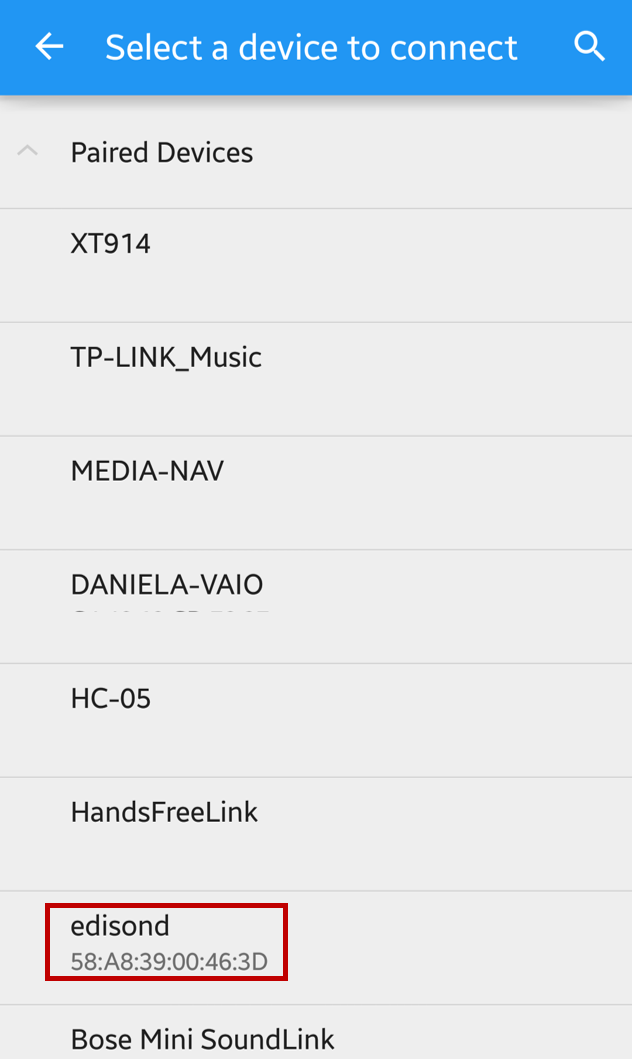Select DANIELA-VAIO from the list
Screen dimensions: 632x1059
click(x=316, y=606)
